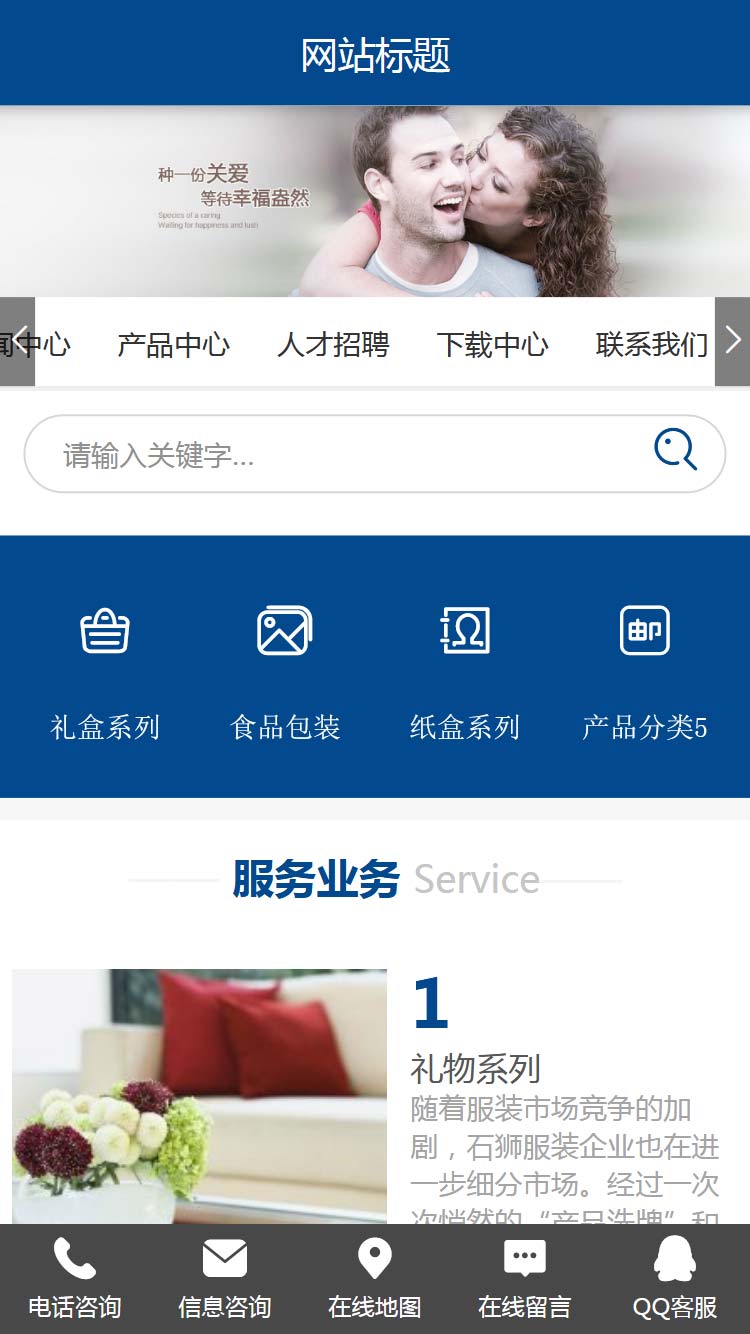
Task: Tap the left arrow of the nav menu
Action: 17,342
